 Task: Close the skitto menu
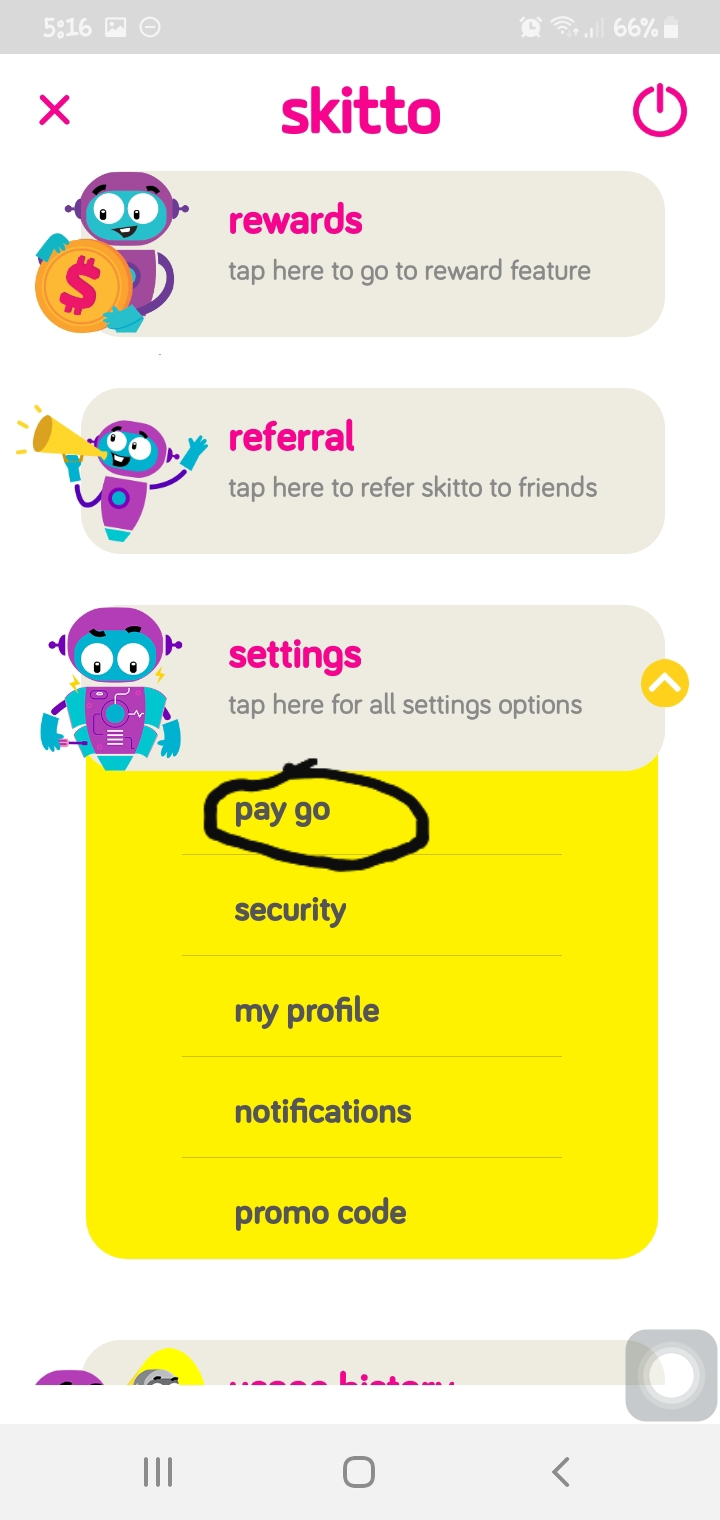(x=54, y=109)
